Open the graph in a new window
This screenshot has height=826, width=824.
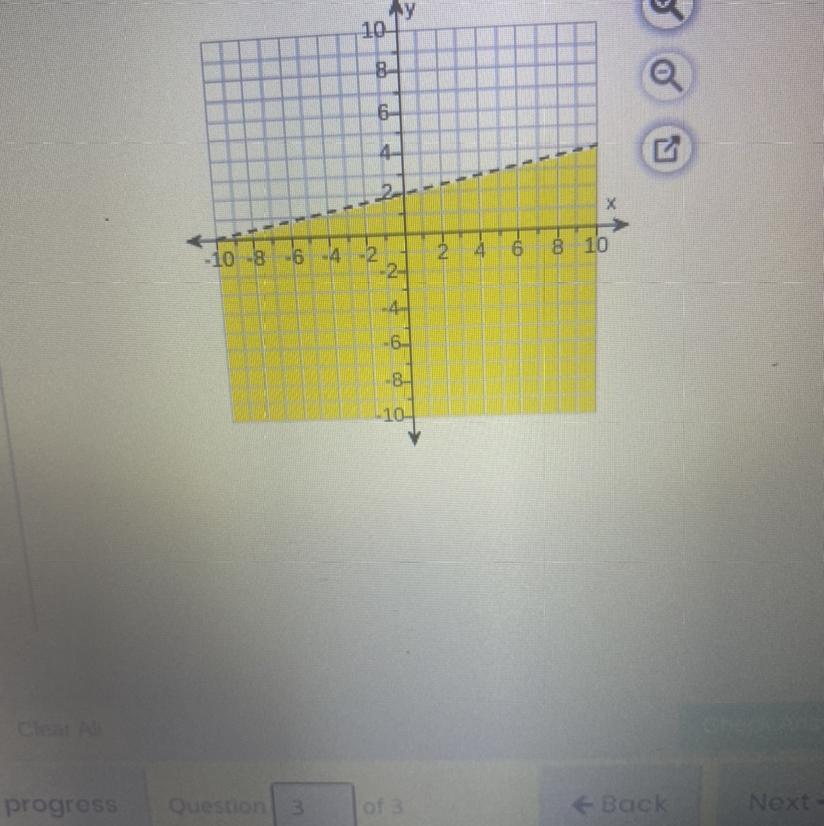[667, 150]
